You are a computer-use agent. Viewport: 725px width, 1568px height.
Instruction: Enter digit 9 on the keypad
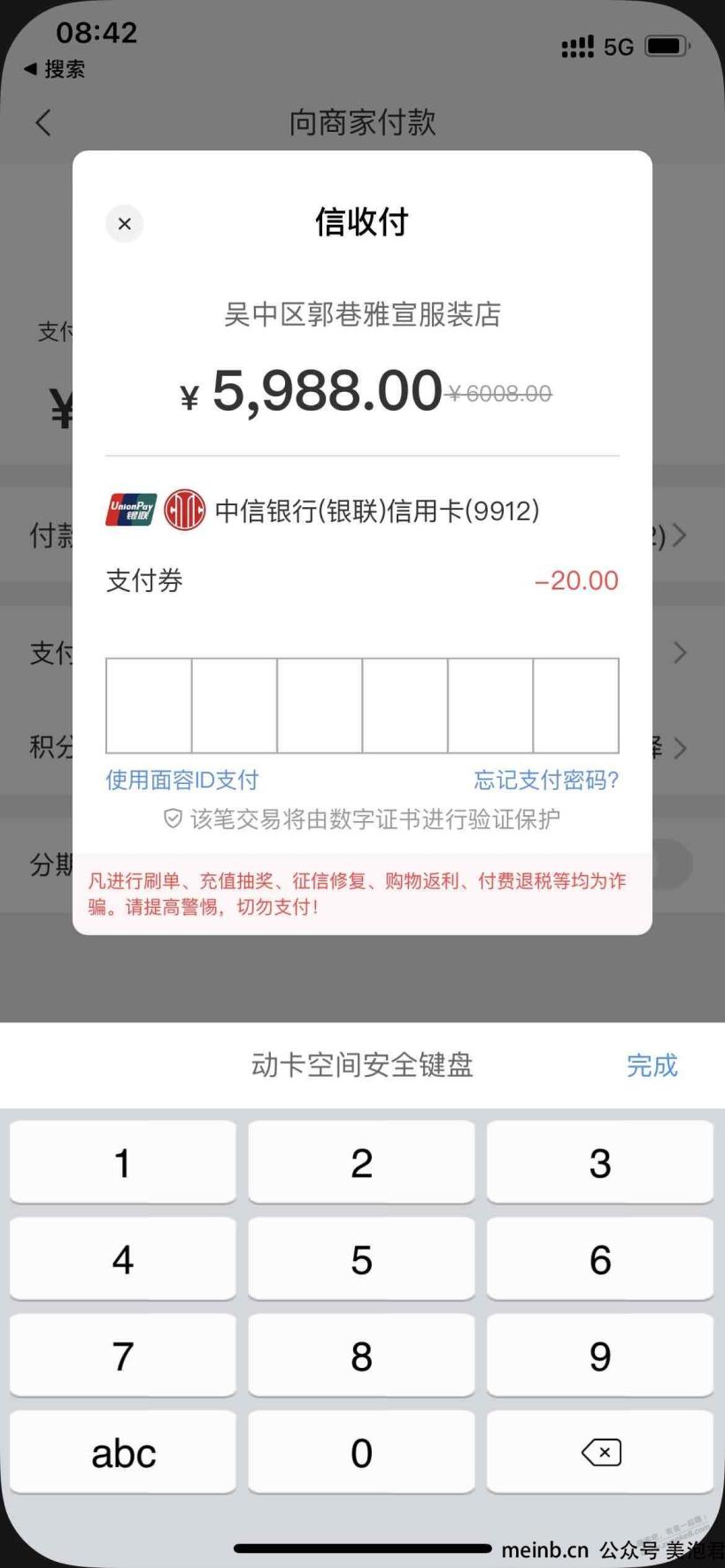point(600,1356)
